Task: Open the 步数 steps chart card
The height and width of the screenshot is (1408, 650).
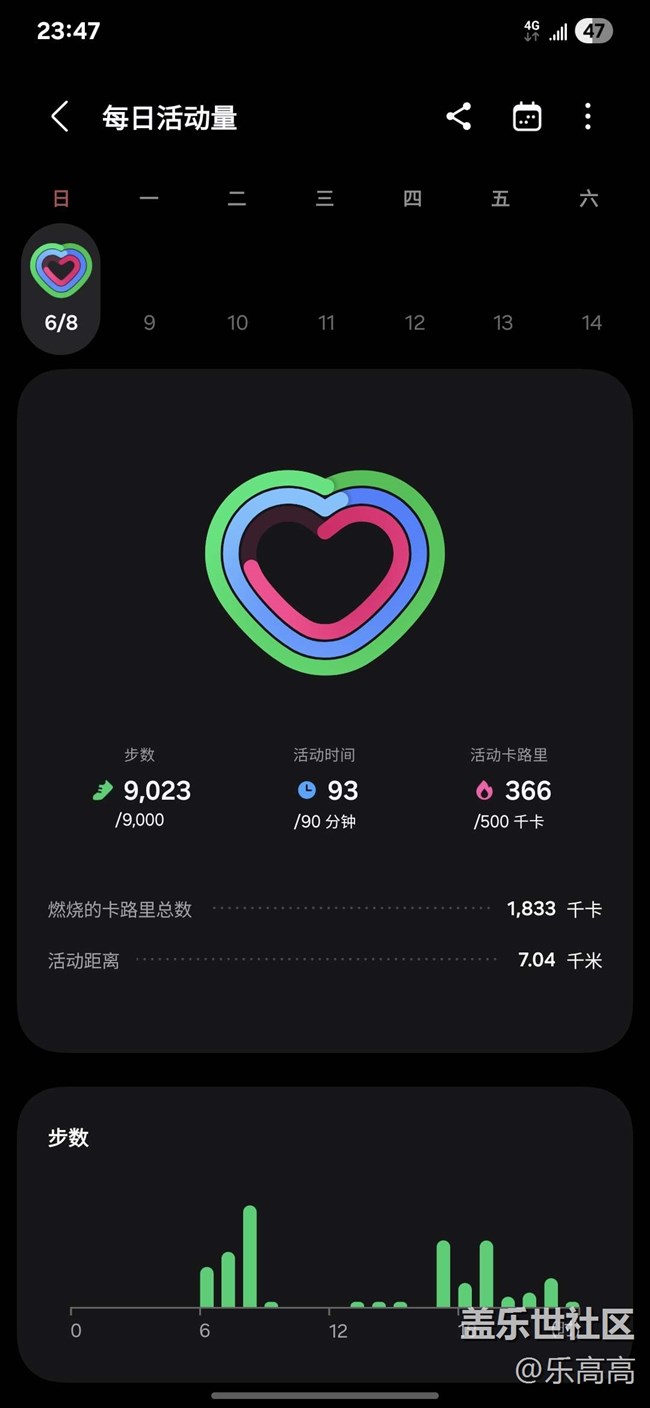Action: pos(325,1234)
